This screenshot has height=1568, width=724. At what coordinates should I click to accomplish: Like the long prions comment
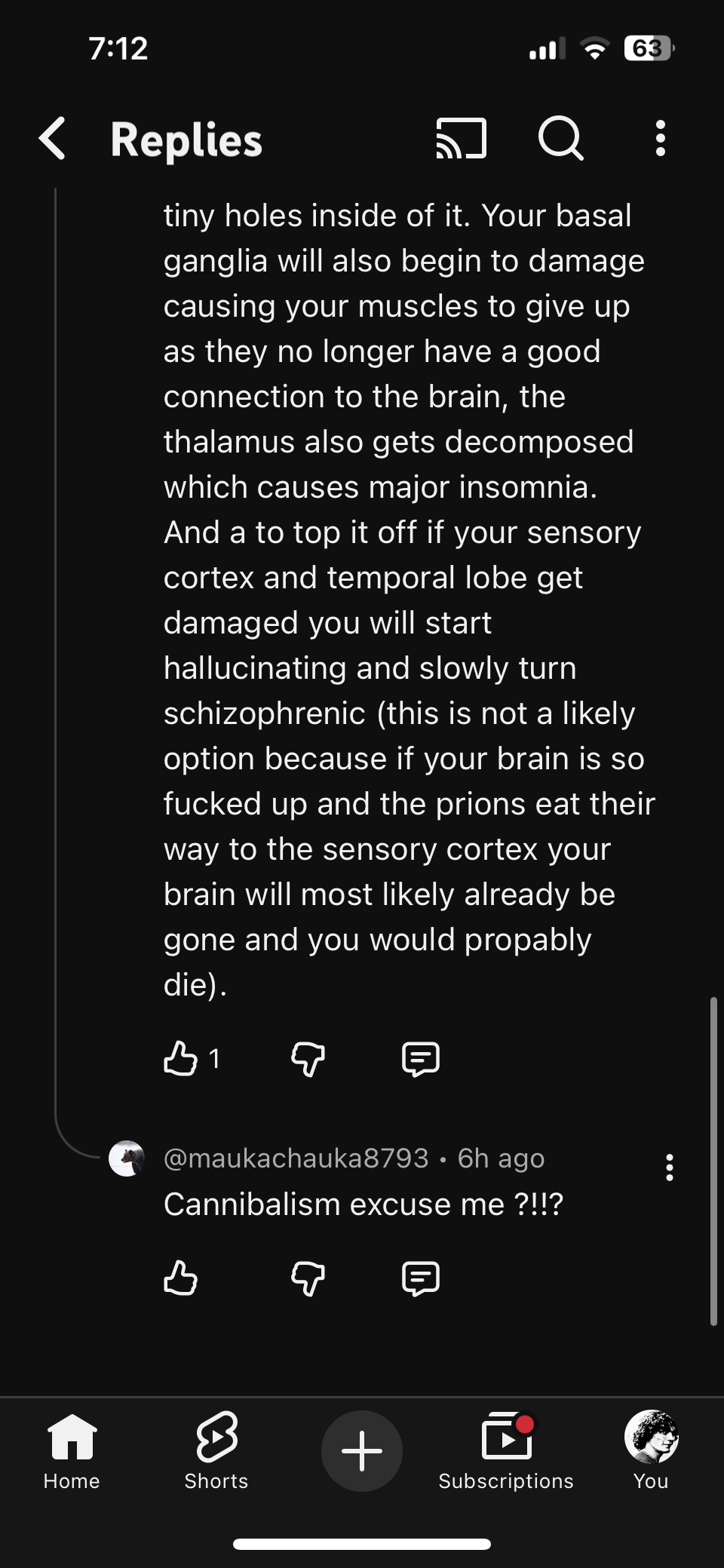(x=180, y=1058)
